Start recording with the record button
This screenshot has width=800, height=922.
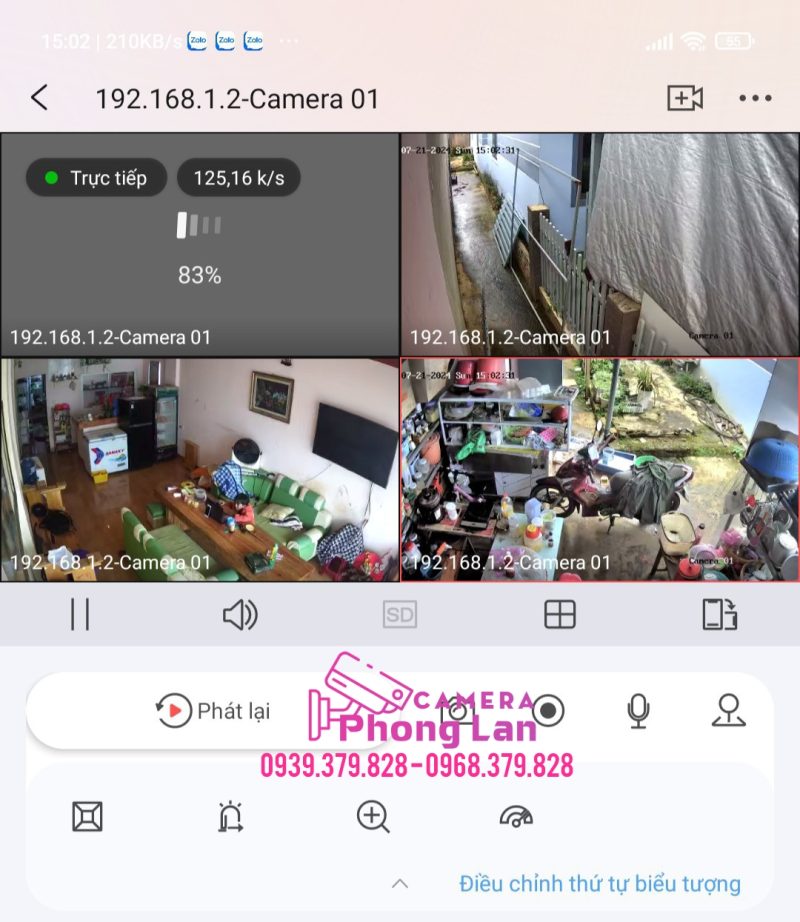pos(548,710)
